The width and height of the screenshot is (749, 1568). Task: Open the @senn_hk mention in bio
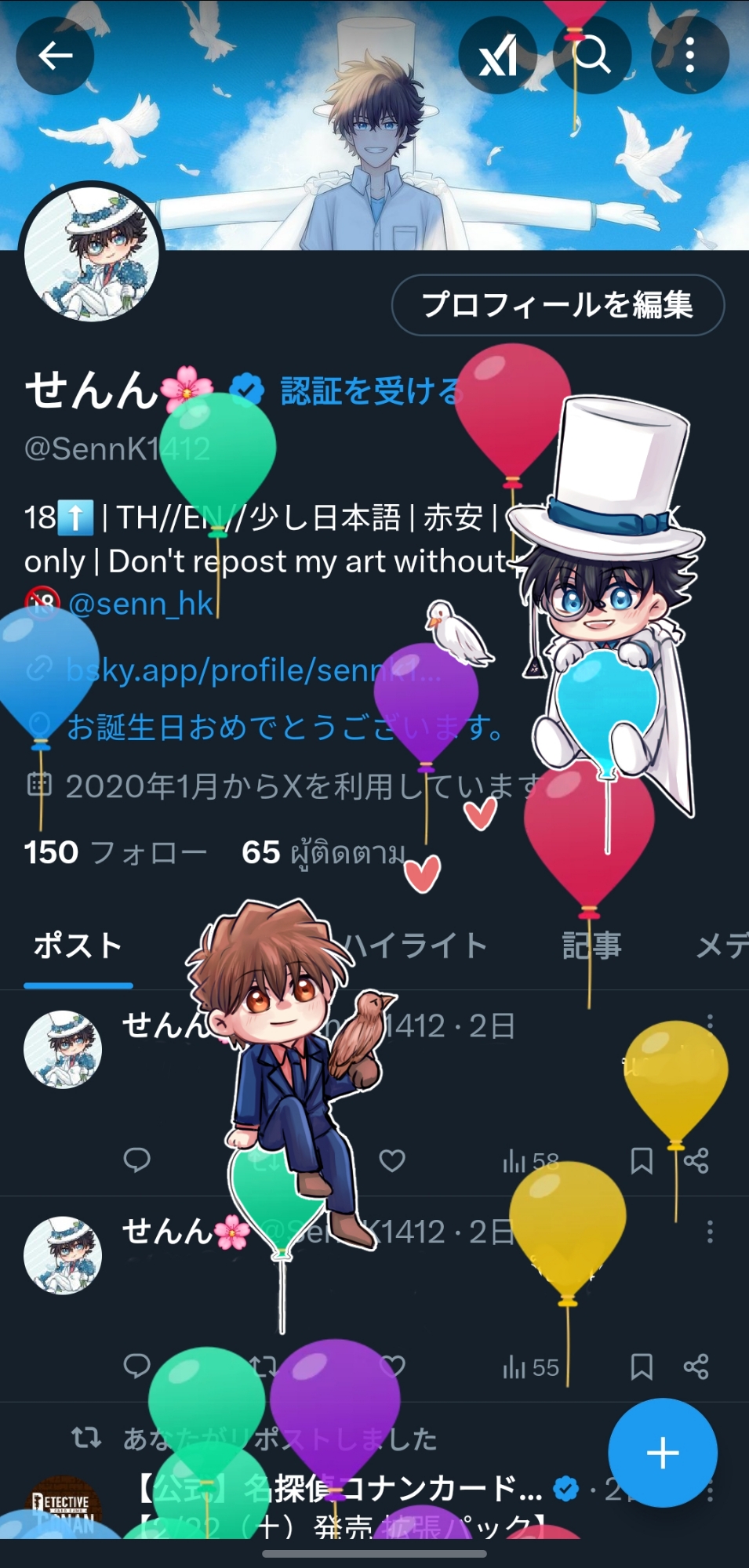(140, 604)
